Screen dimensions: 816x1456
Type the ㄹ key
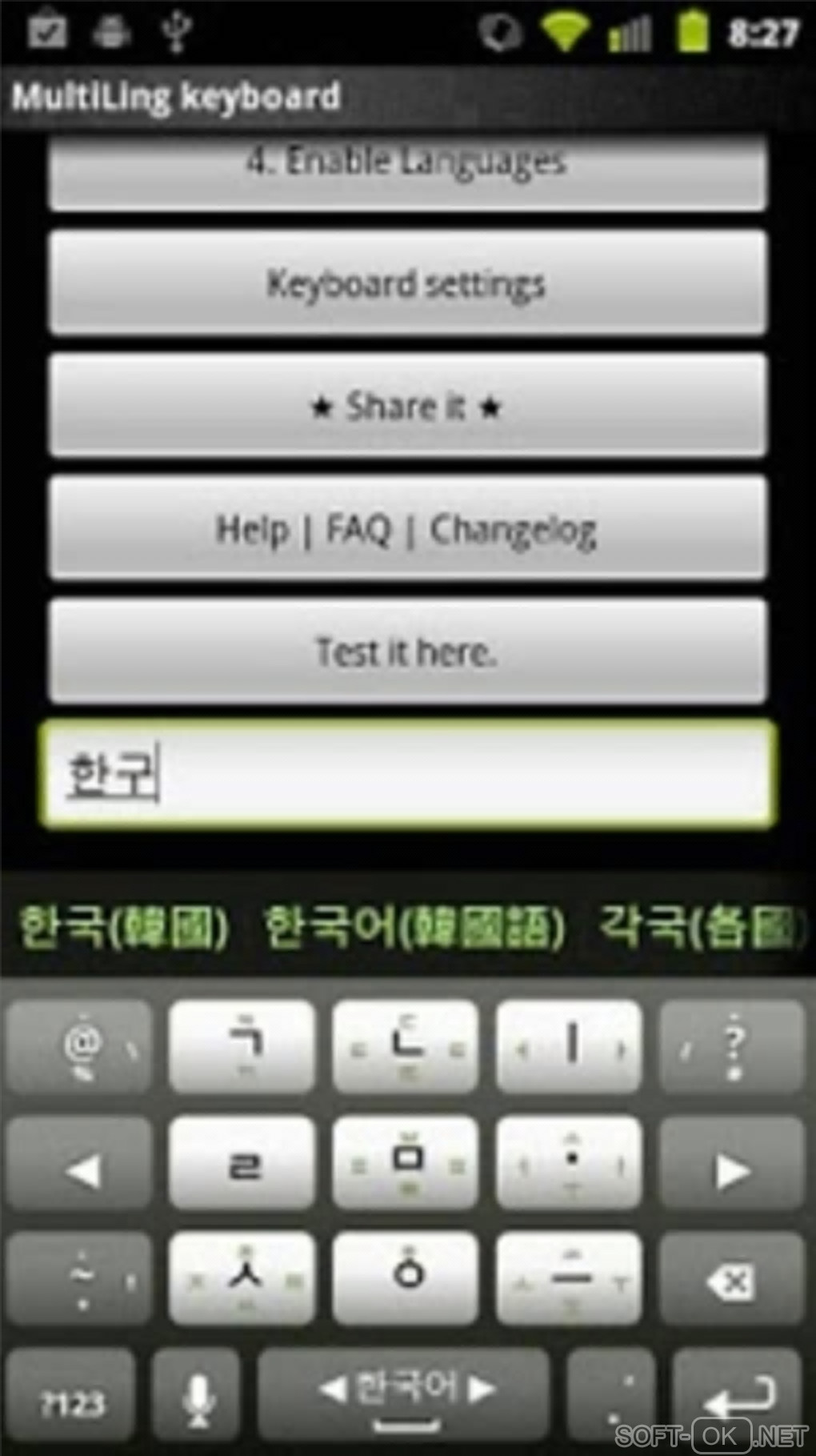click(x=242, y=1165)
